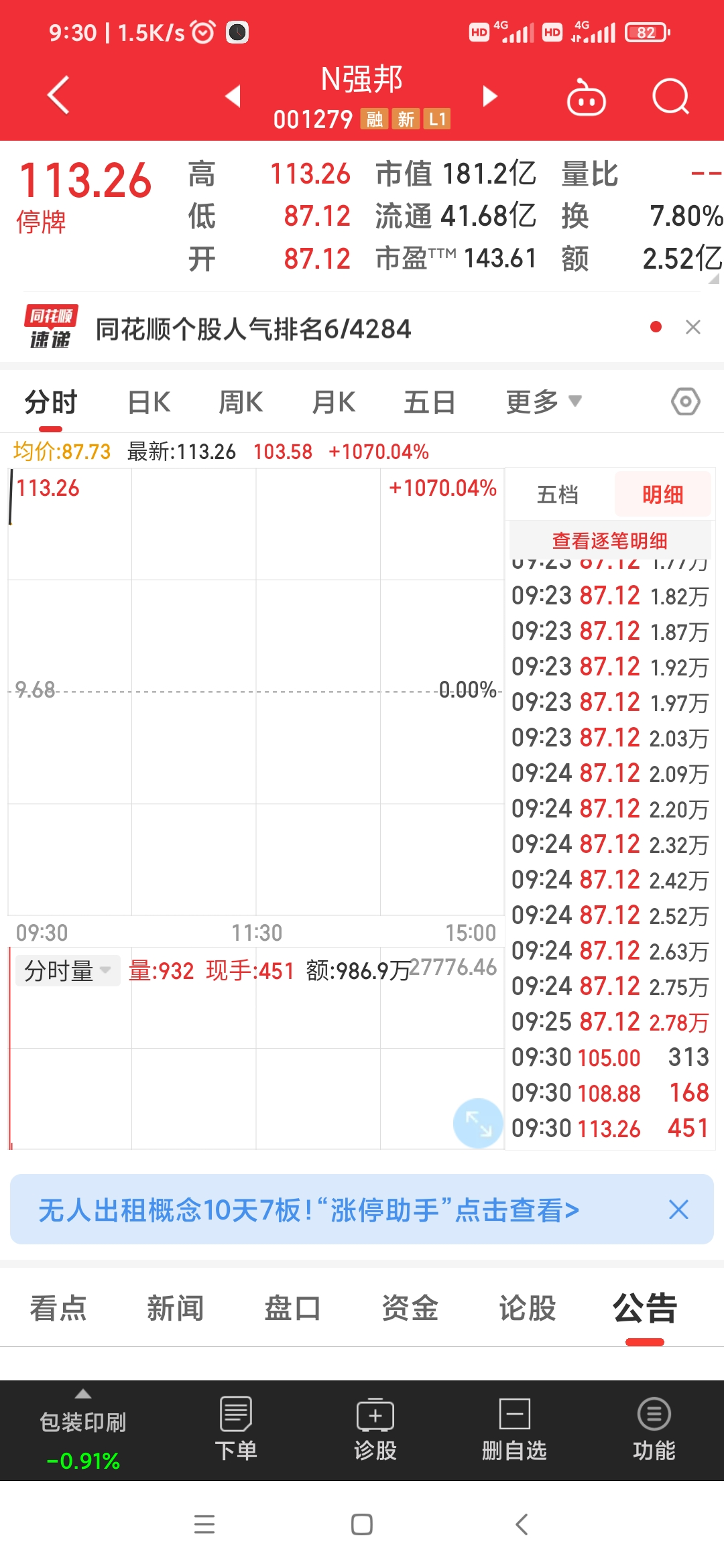Switch to the next stock
The height and width of the screenshot is (1568, 724).
(490, 96)
